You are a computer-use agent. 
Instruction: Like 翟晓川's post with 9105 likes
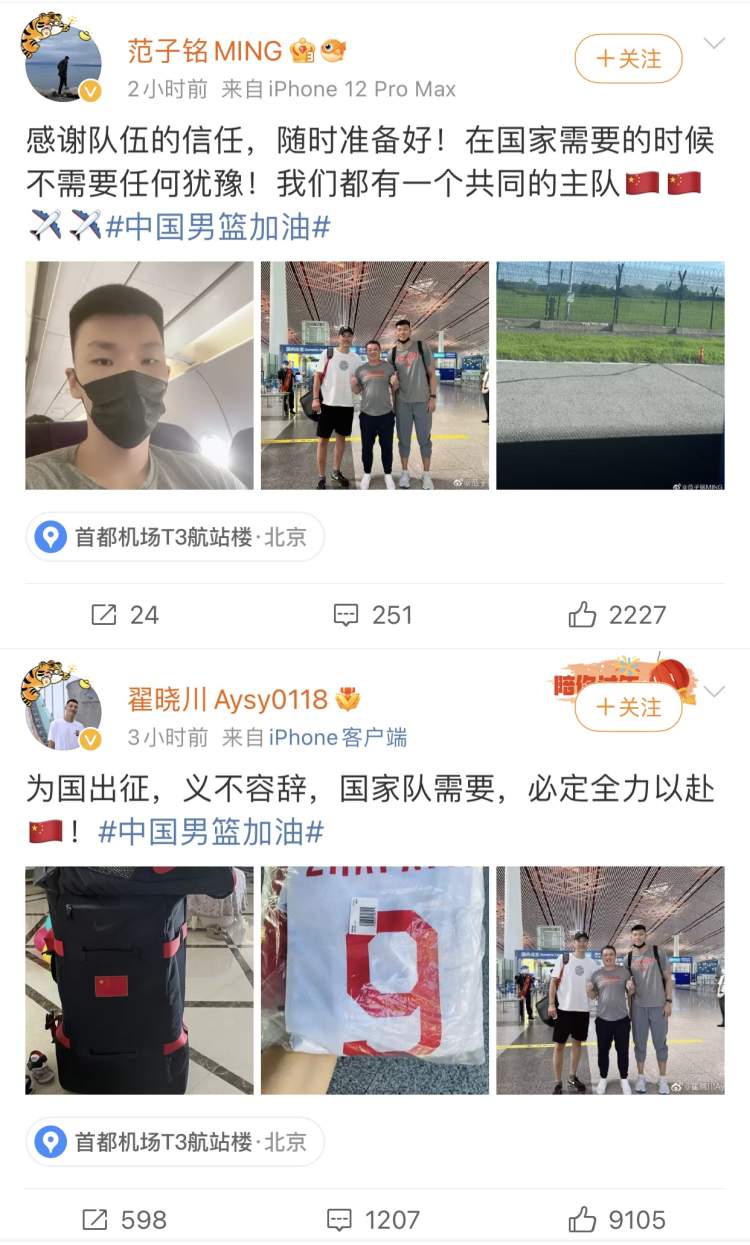tap(617, 1220)
